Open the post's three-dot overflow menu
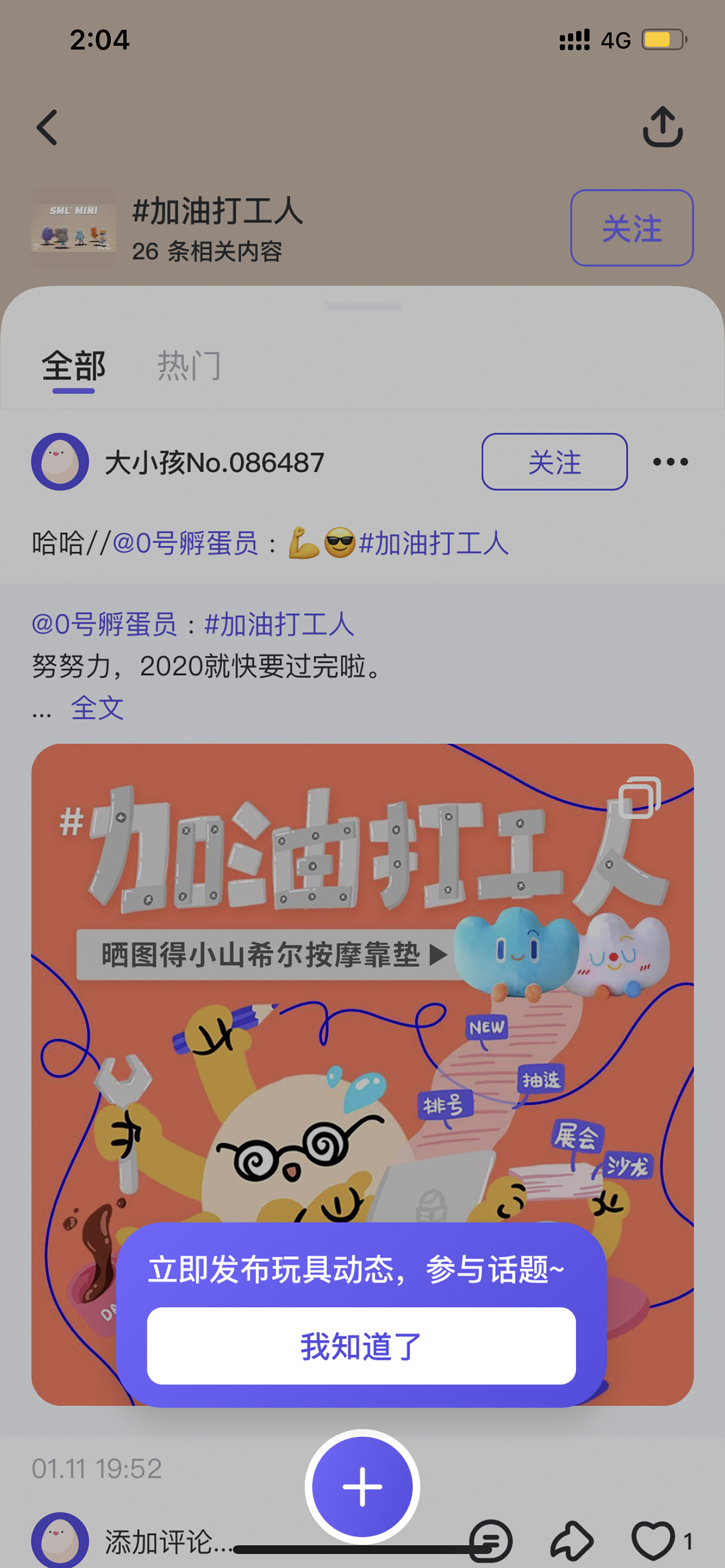The width and height of the screenshot is (725, 1568). (x=670, y=462)
